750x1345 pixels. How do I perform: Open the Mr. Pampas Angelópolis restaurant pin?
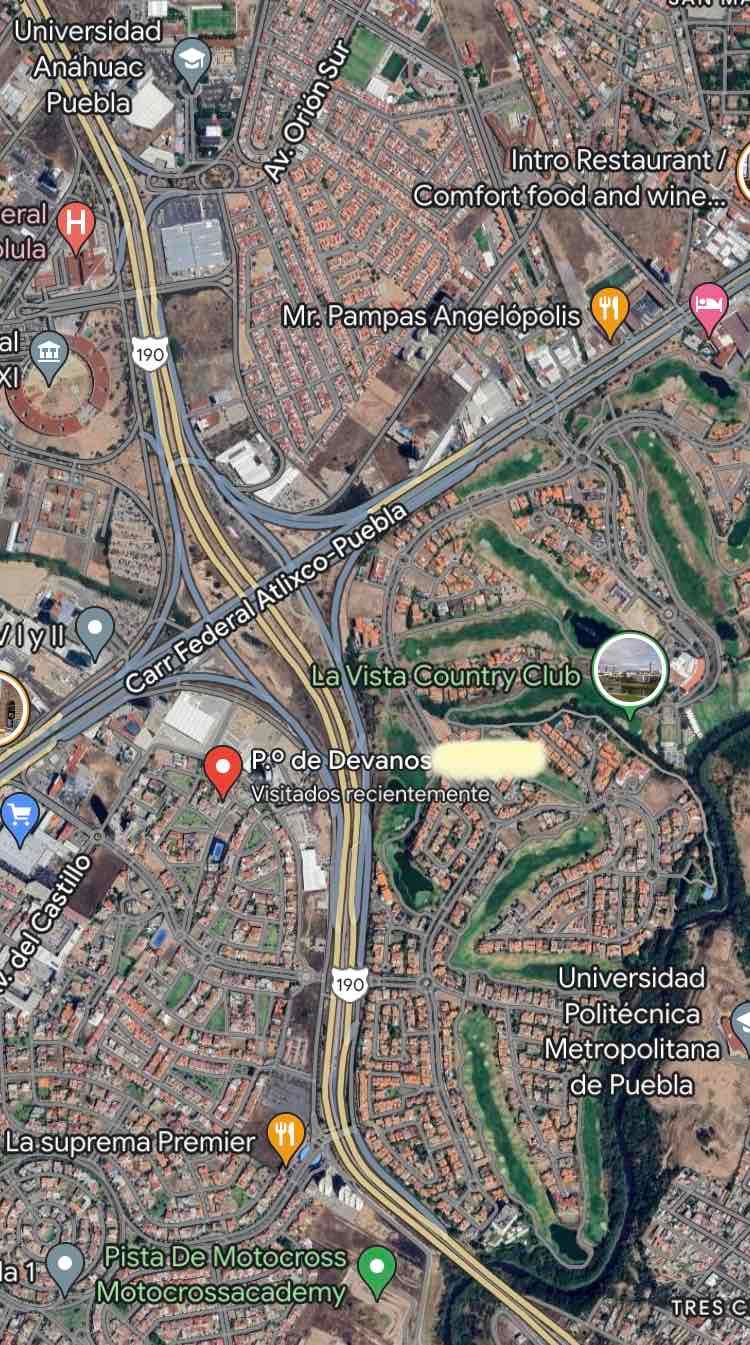pyautogui.click(x=610, y=313)
